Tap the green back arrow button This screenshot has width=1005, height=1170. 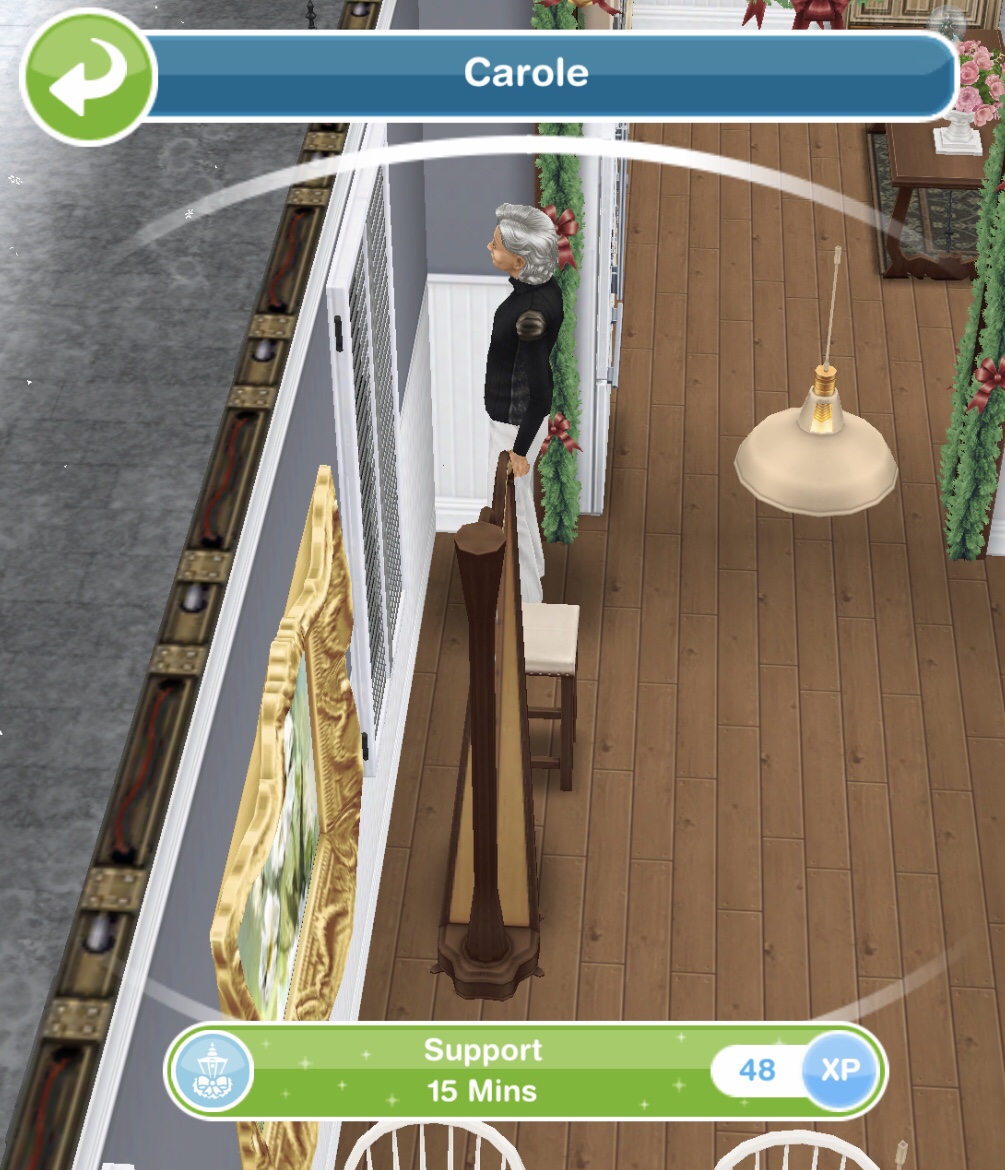[88, 77]
